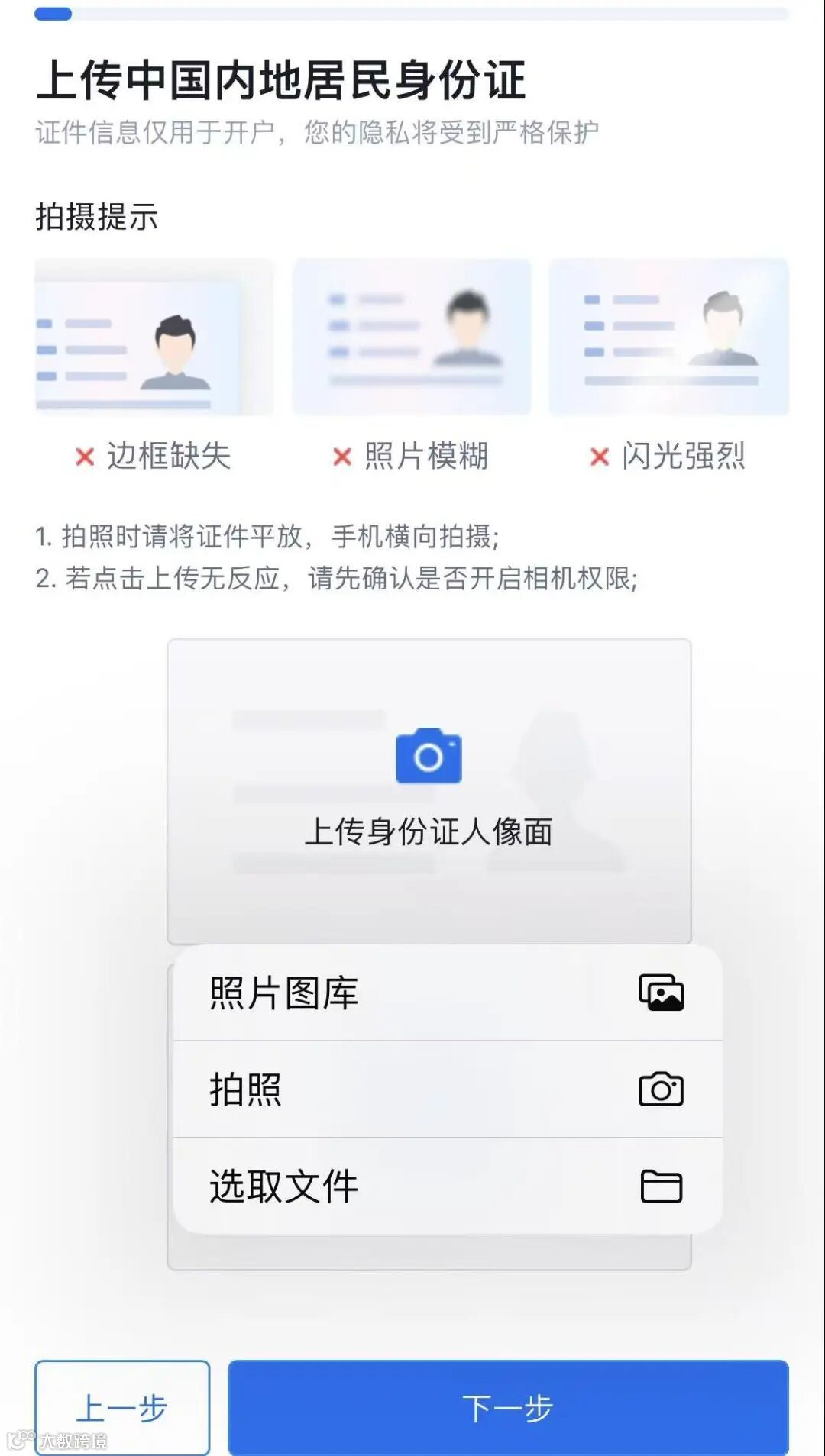Open the 边框缺失 example thumbnail
Image resolution: width=825 pixels, height=1456 pixels.
pos(153,336)
